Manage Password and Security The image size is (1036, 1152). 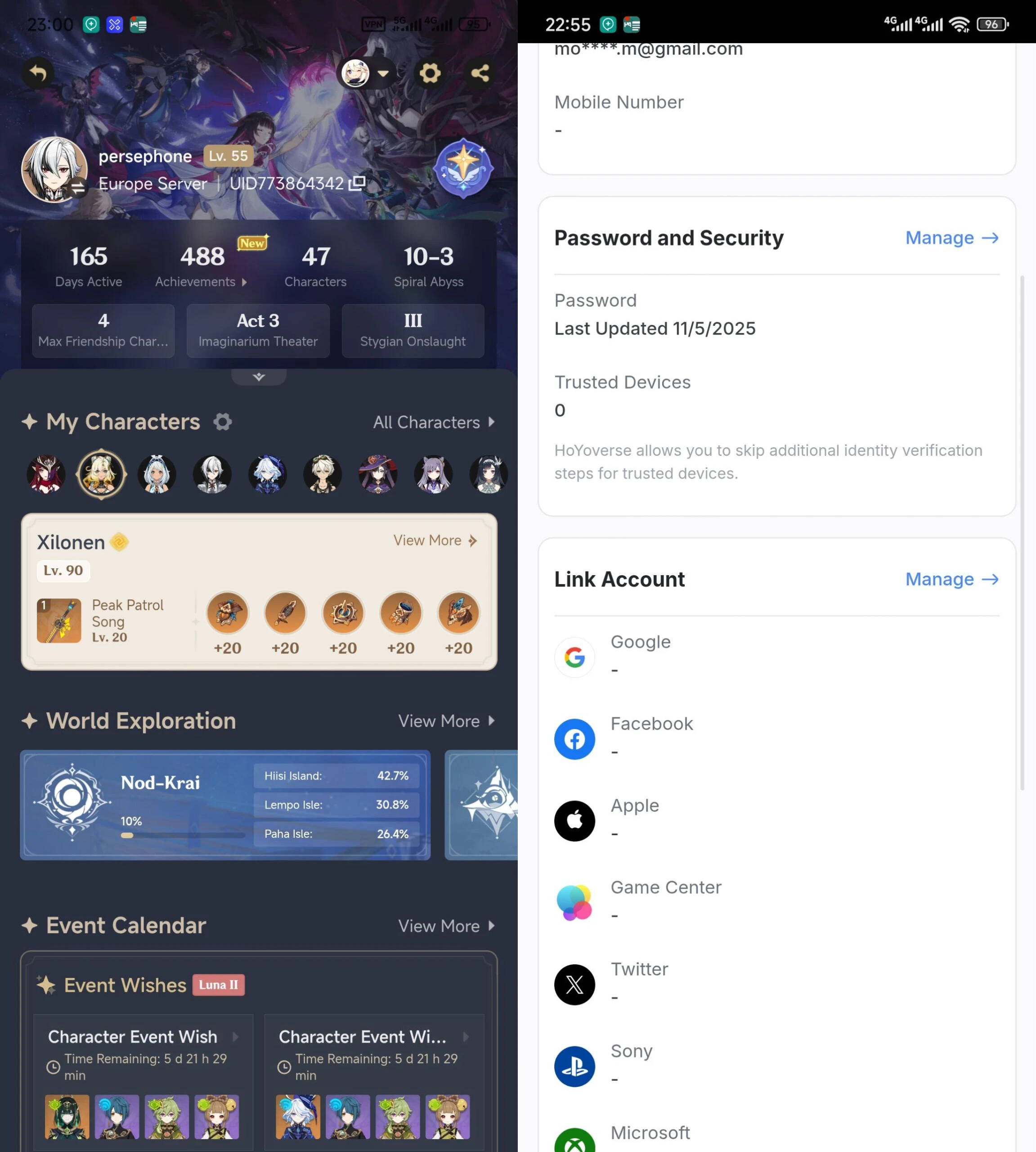[x=952, y=238]
